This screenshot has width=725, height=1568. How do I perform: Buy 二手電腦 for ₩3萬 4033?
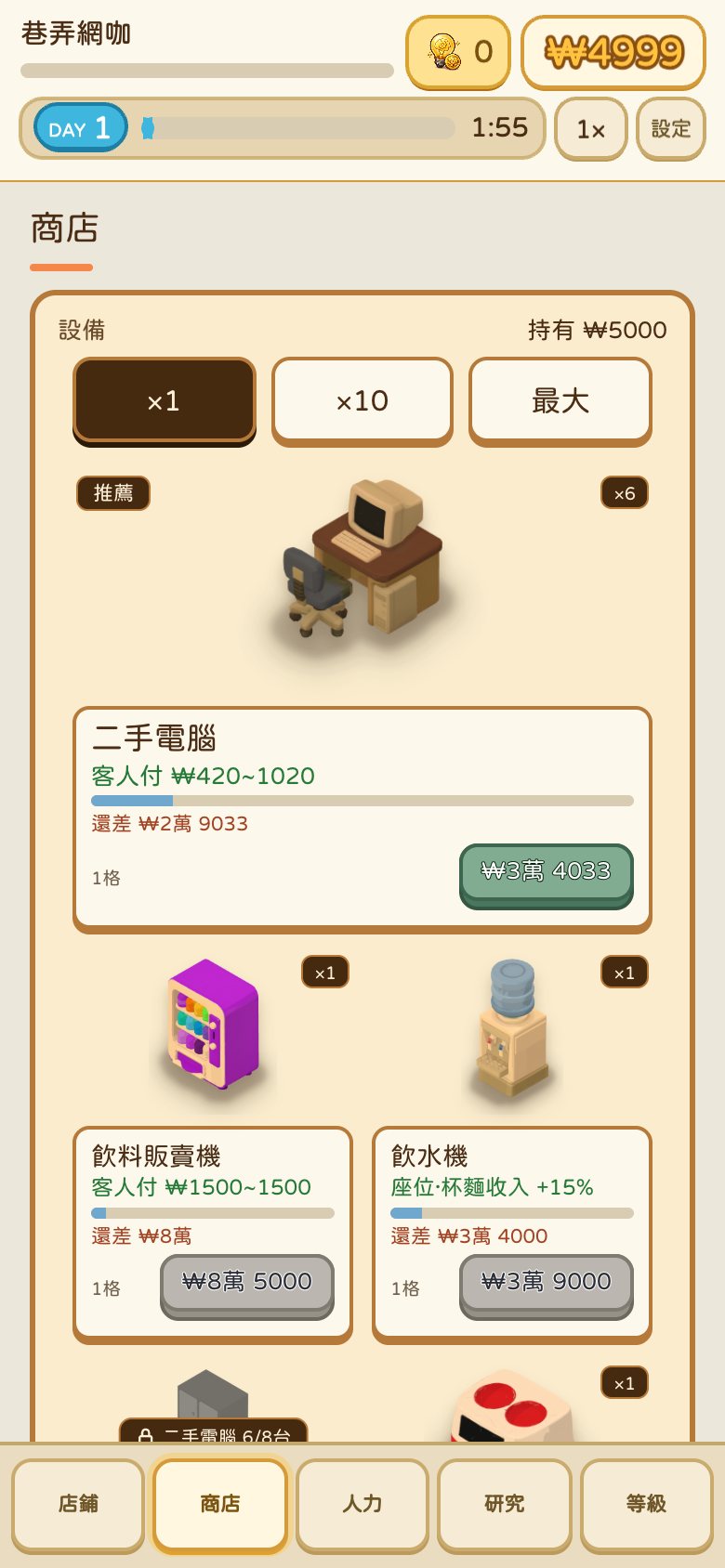coord(547,875)
